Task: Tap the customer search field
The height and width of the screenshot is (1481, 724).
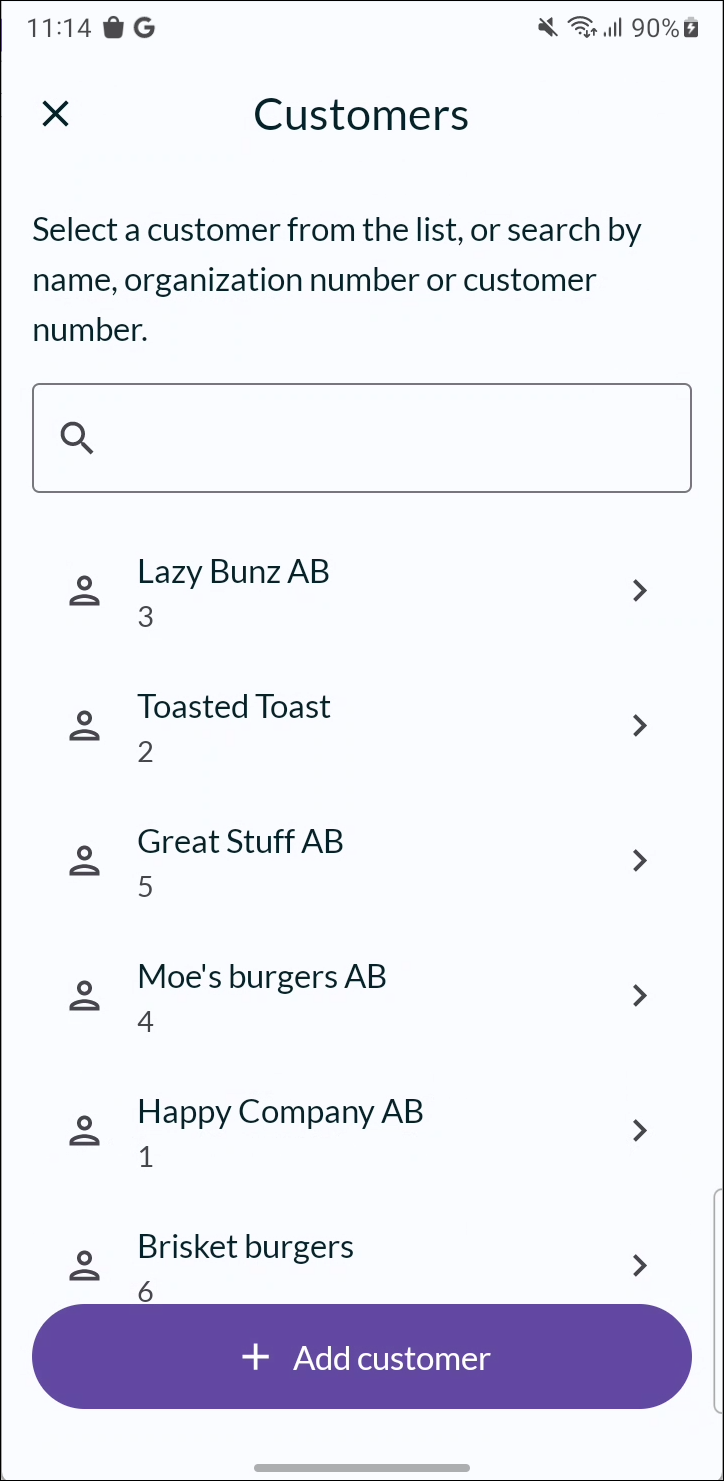Action: [x=362, y=438]
